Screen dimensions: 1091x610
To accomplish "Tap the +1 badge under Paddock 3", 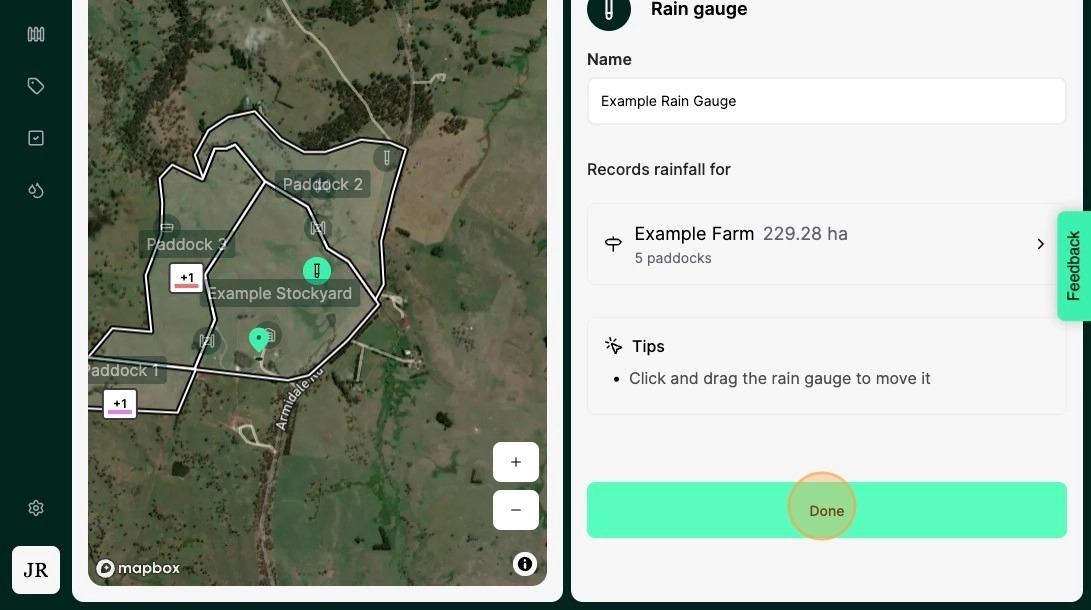I will pyautogui.click(x=187, y=278).
